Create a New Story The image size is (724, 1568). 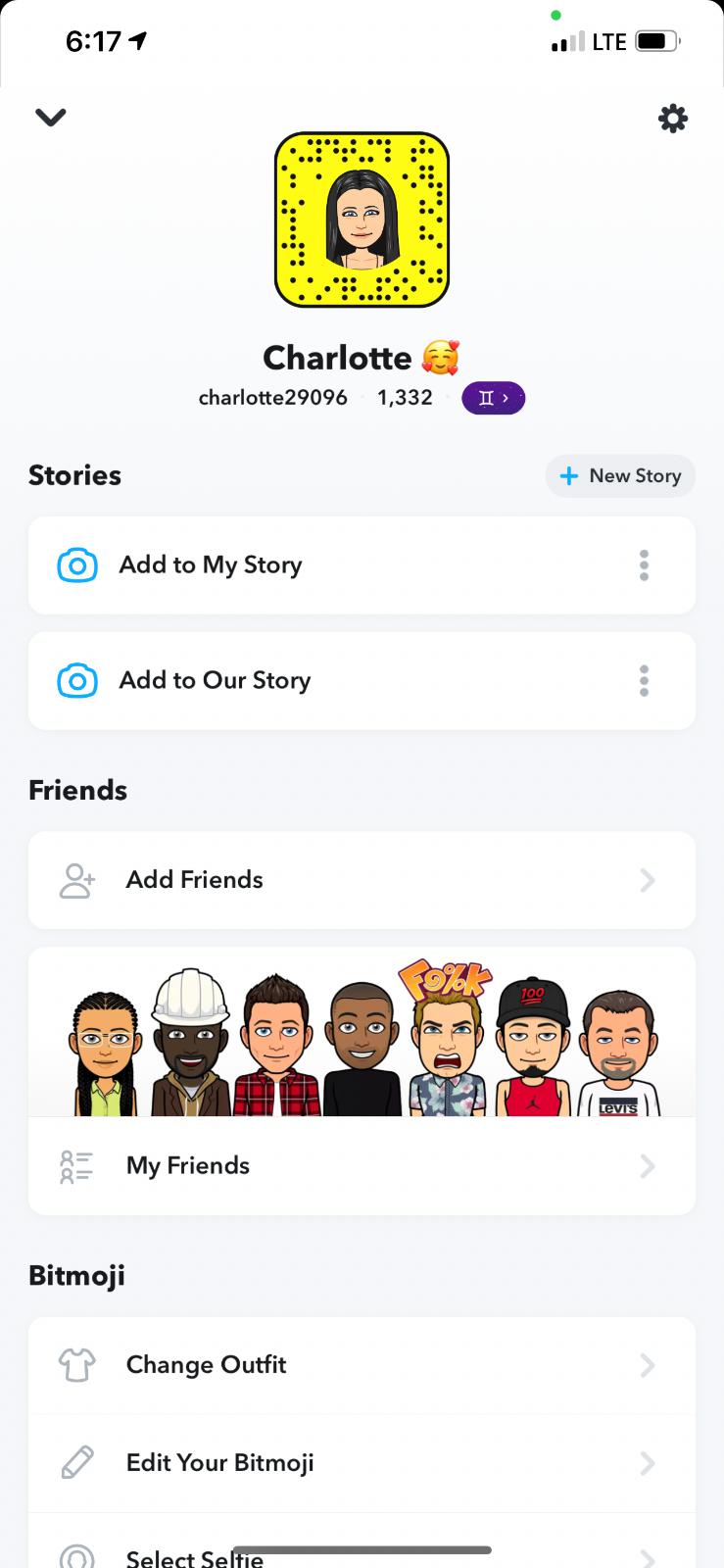620,476
